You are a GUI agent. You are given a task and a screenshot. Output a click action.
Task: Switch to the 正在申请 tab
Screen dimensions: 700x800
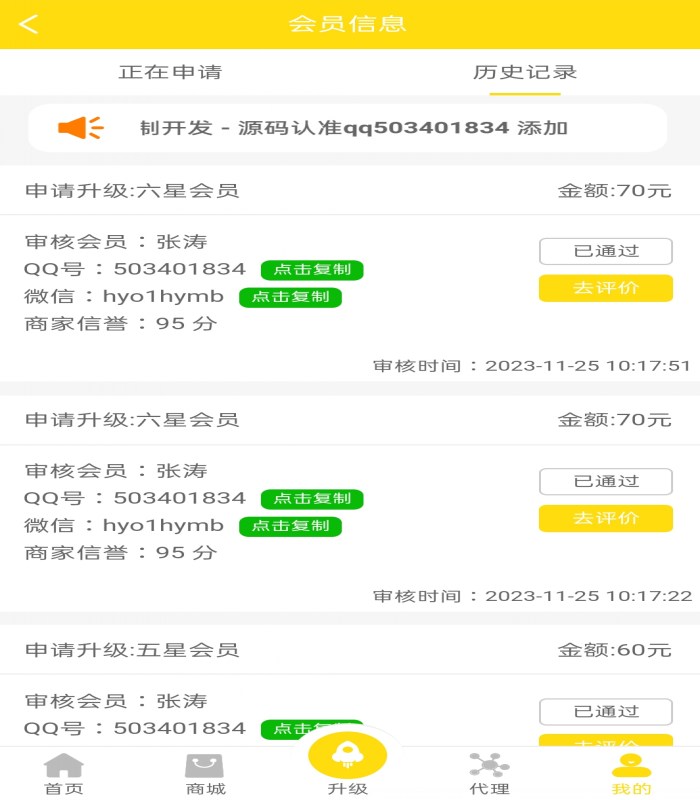[x=170, y=72]
